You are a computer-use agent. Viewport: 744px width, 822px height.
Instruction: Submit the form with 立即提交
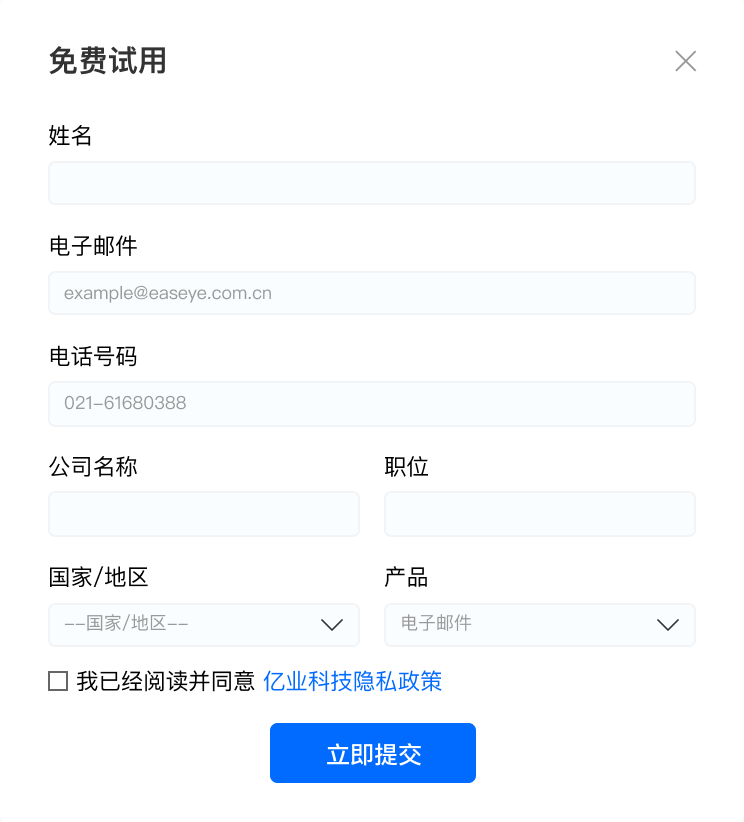pos(372,753)
